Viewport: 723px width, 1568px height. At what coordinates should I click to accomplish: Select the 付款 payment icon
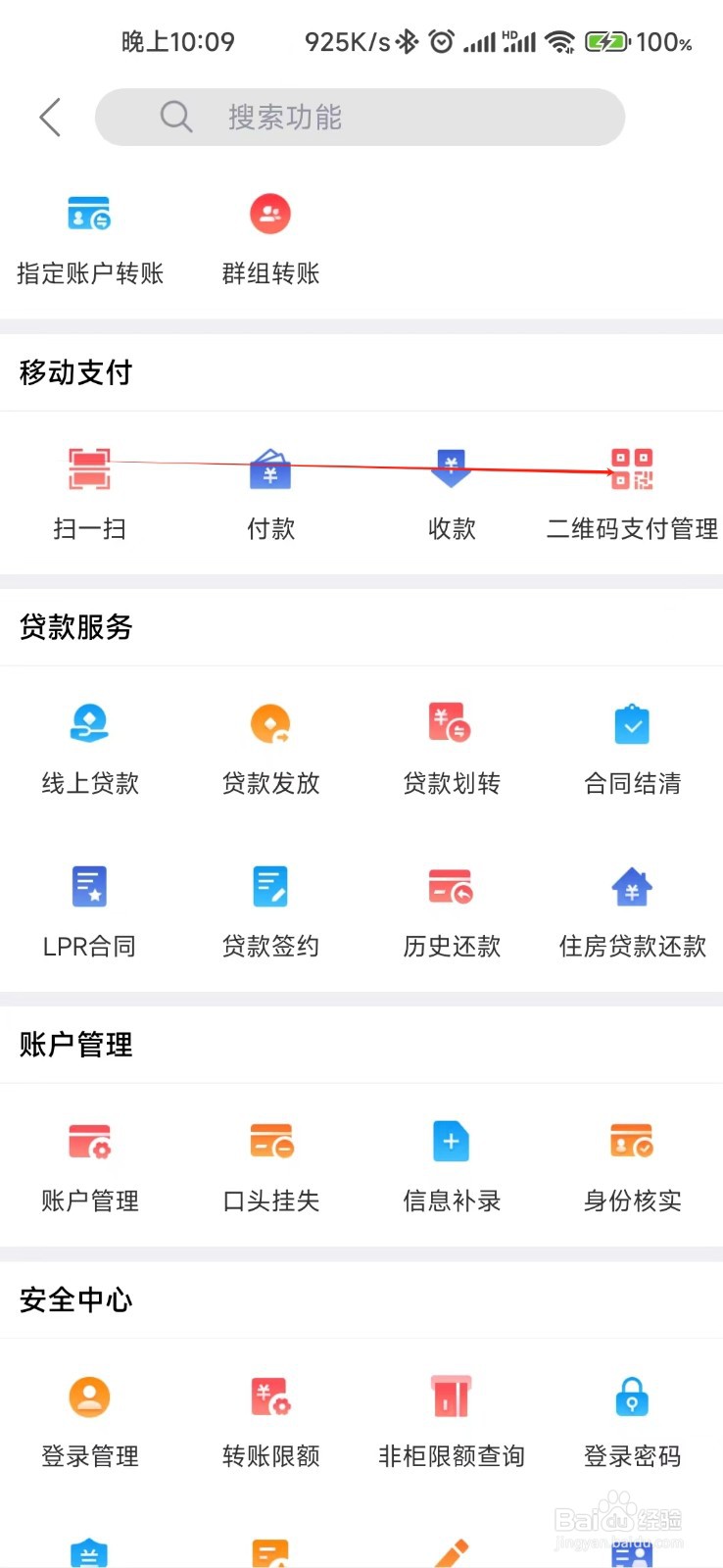point(270,490)
